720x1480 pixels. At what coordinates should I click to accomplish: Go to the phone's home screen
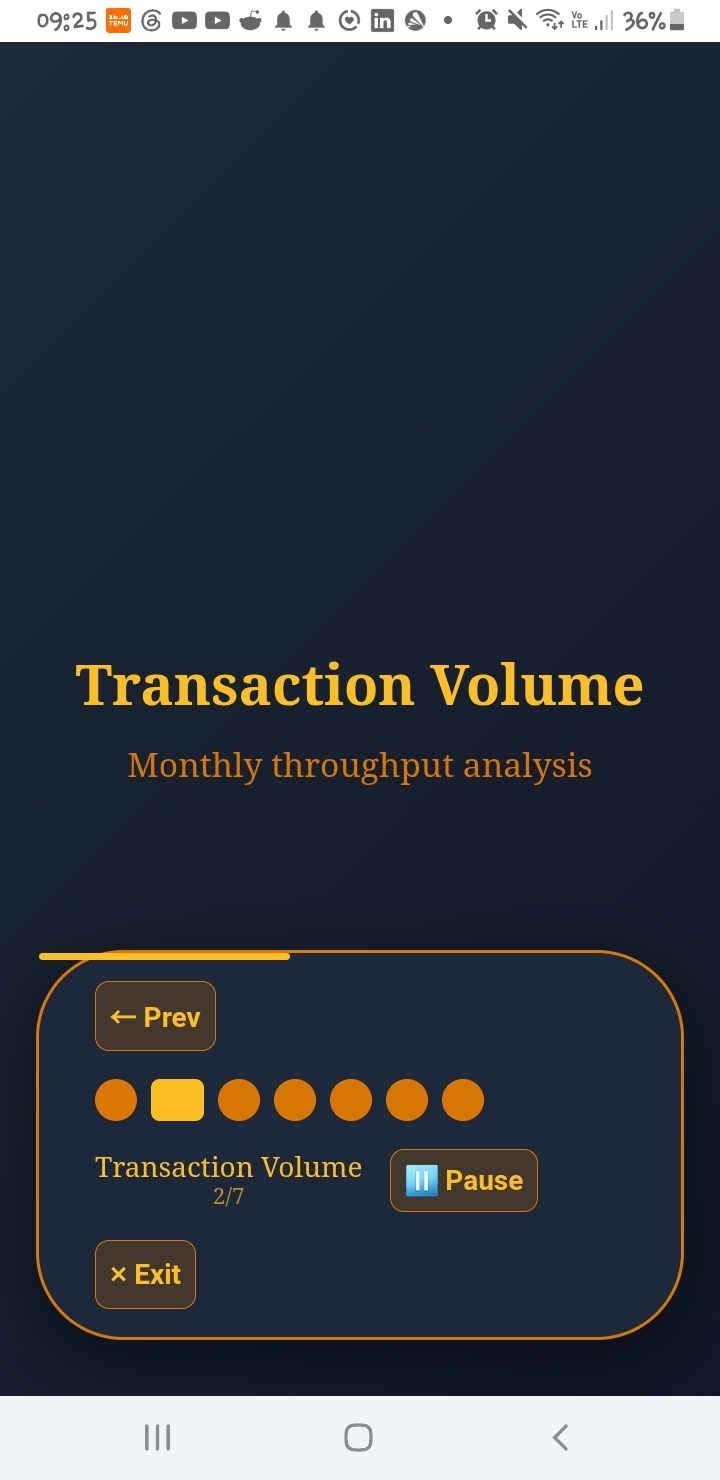359,1437
